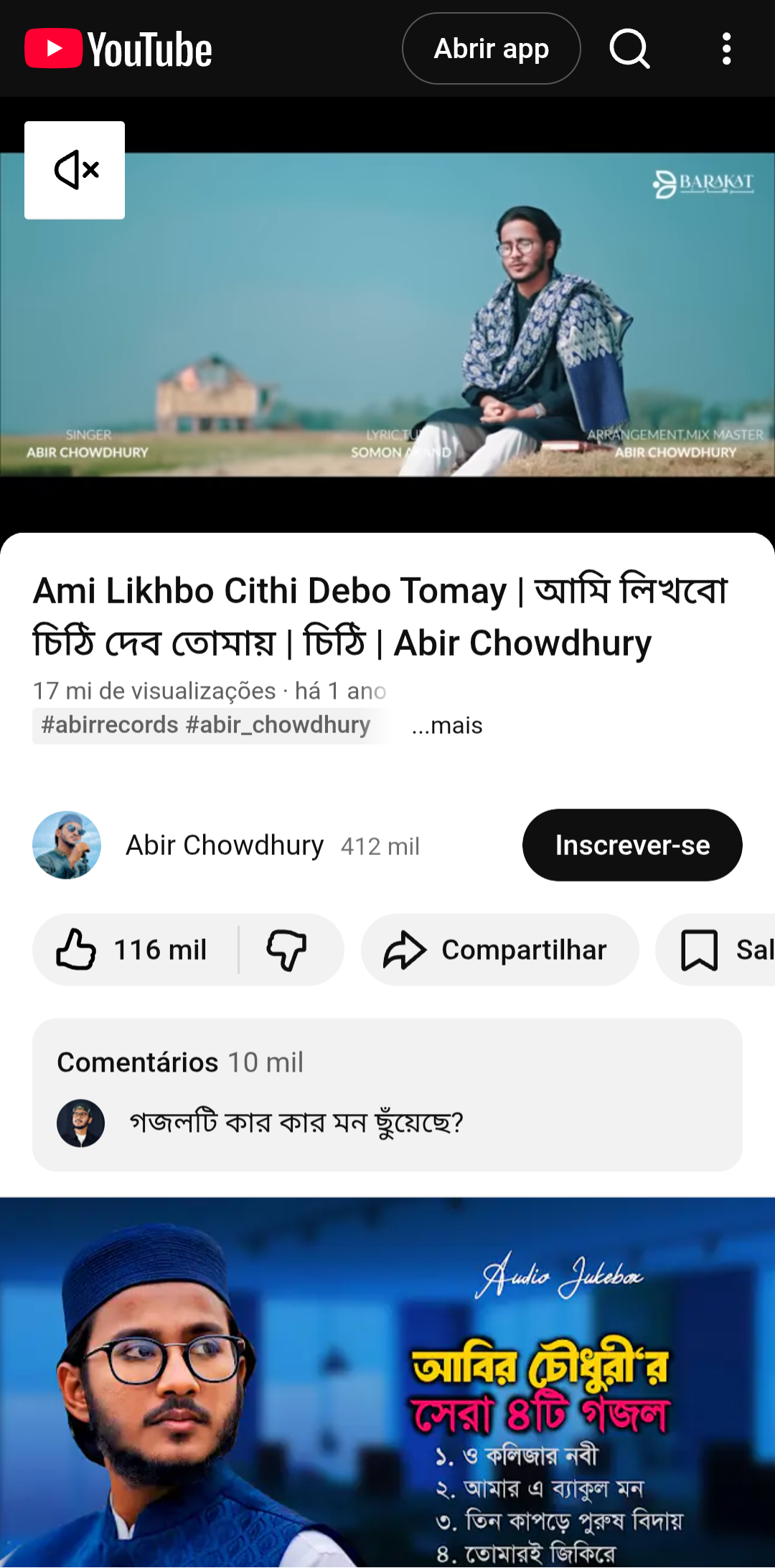Open Abir Chowdhury's channel page
This screenshot has width=775, height=1568.
224,845
